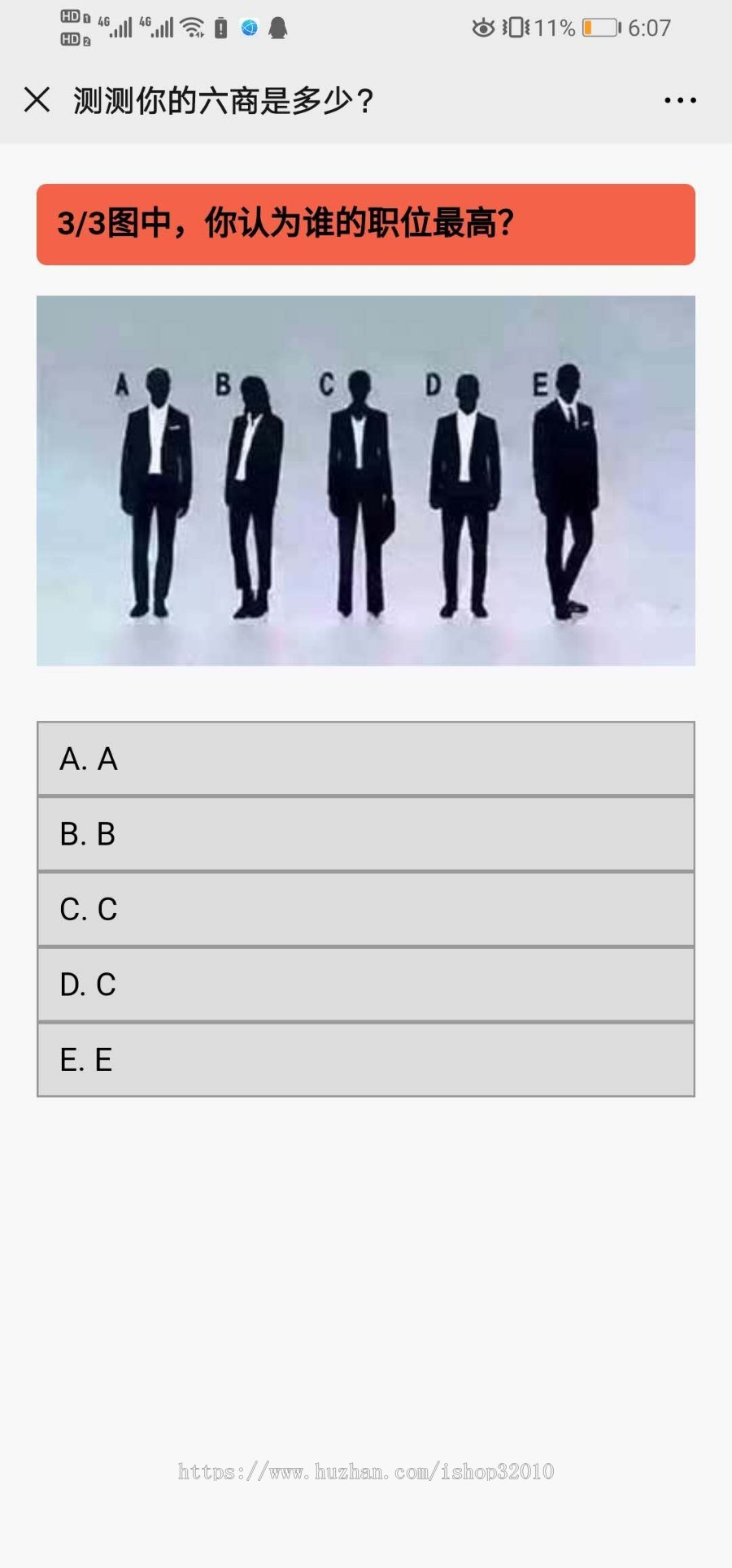Select answer option D. C
Image resolution: width=732 pixels, height=1568 pixels.
point(365,985)
